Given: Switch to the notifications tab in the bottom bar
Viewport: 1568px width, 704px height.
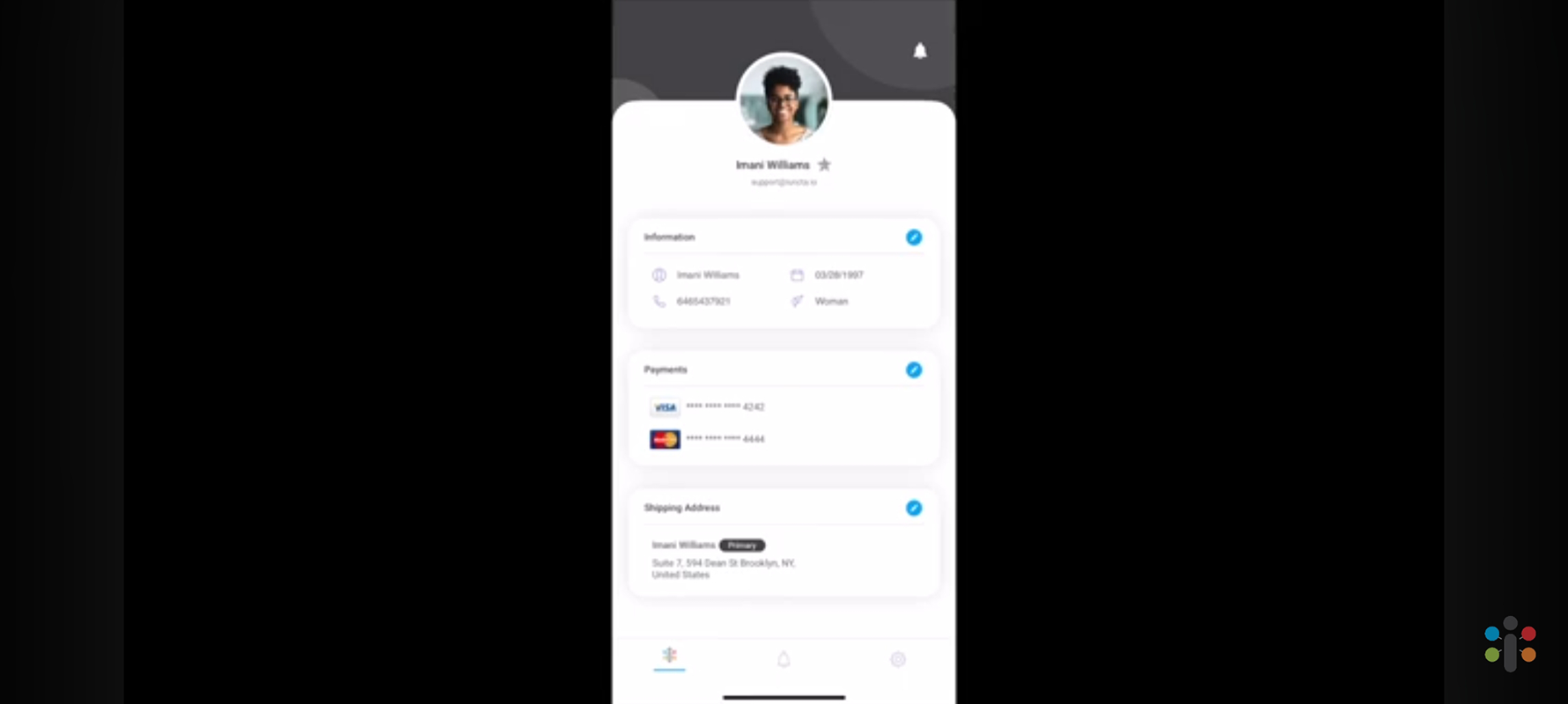Looking at the screenshot, I should pyautogui.click(x=784, y=659).
